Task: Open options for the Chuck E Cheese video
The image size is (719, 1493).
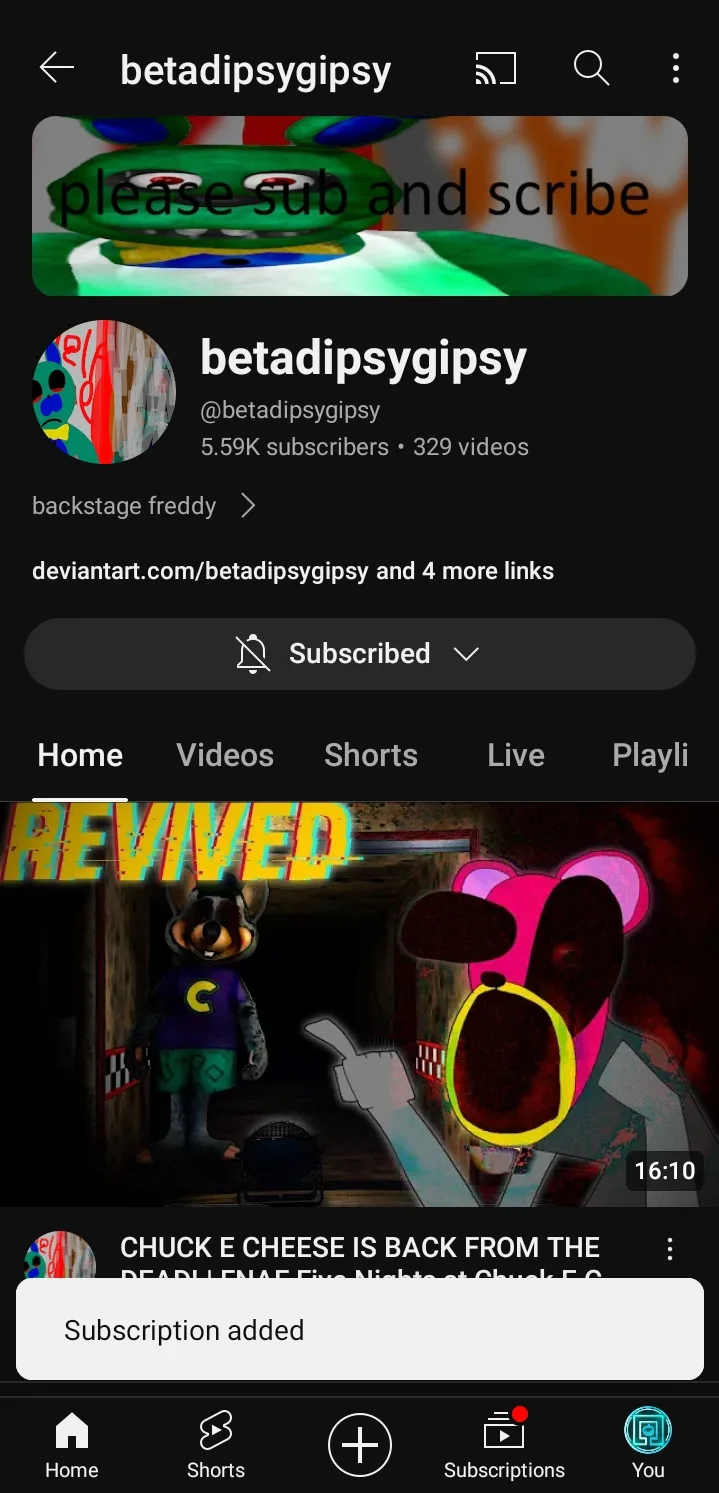Action: [669, 1249]
